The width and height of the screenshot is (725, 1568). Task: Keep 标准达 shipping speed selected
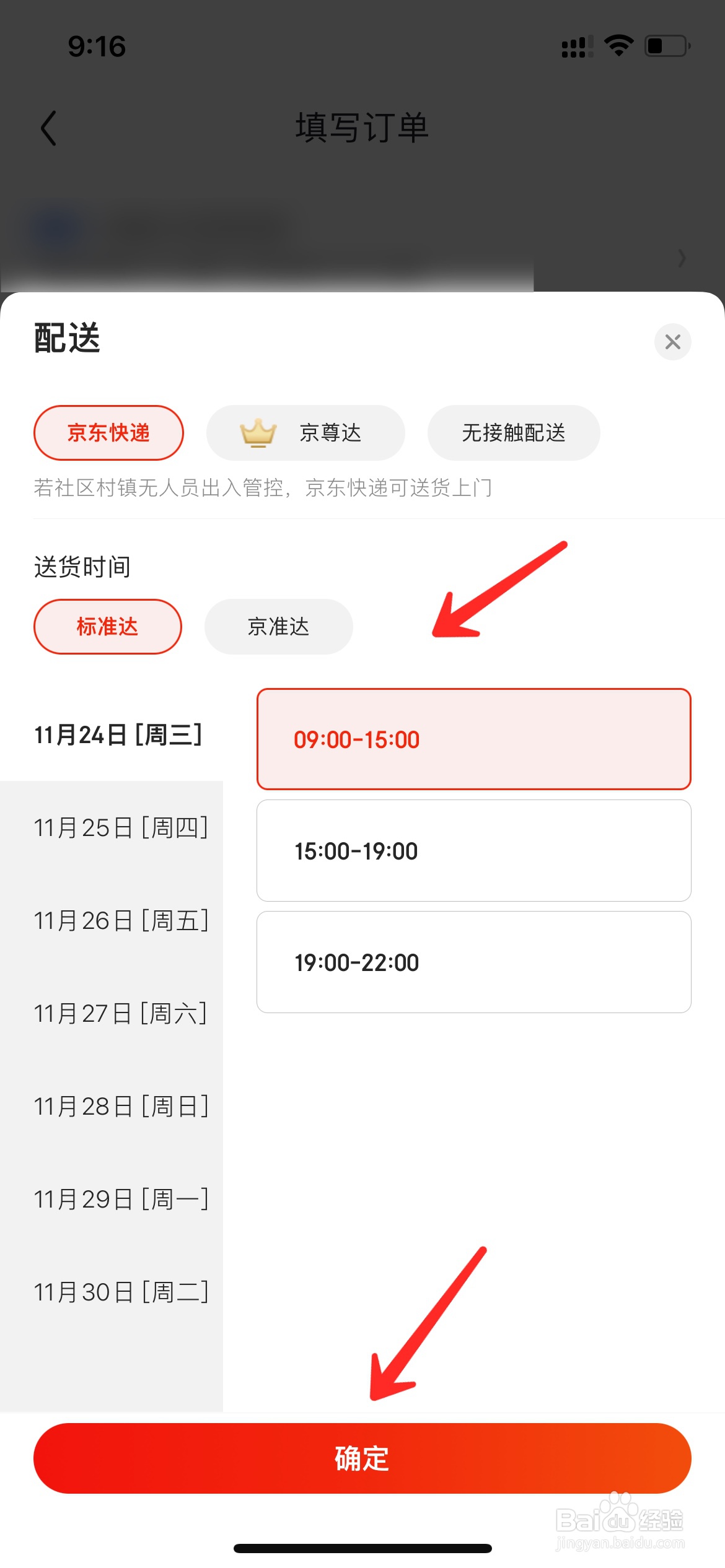(107, 626)
